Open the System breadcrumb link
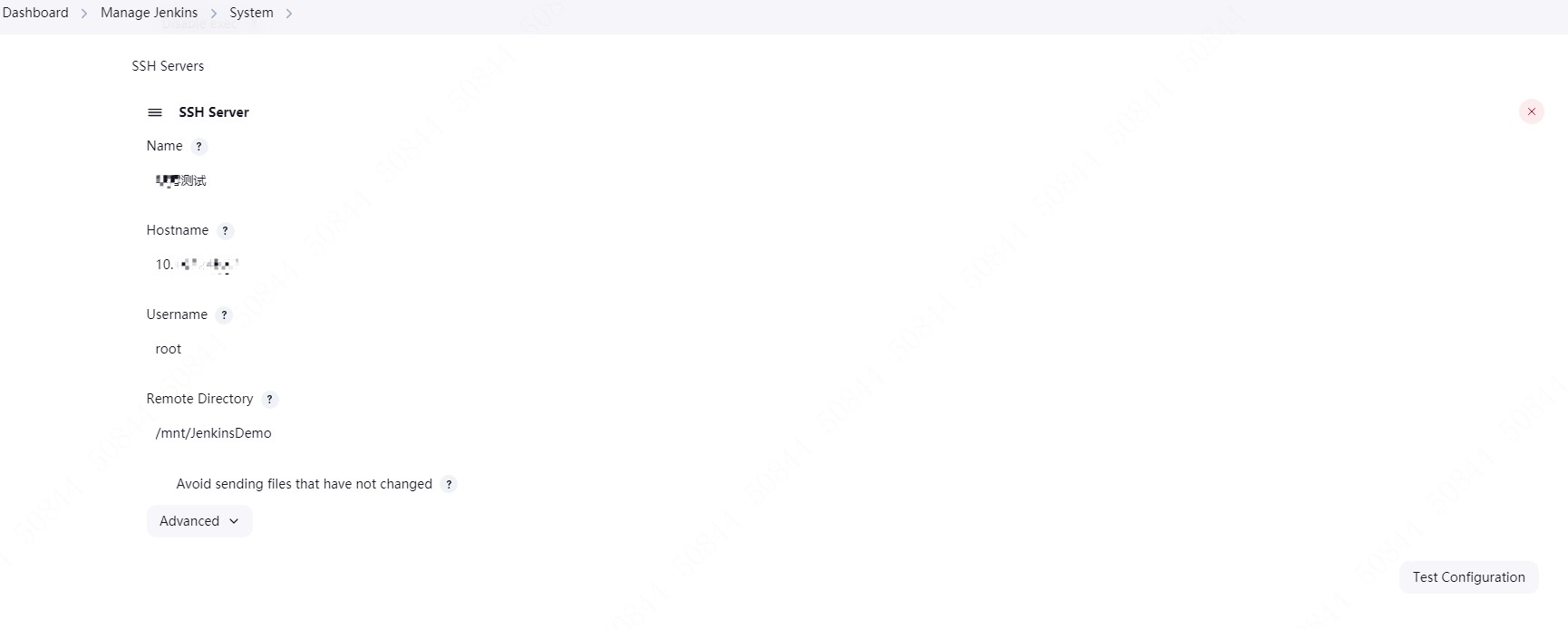 coord(251,13)
